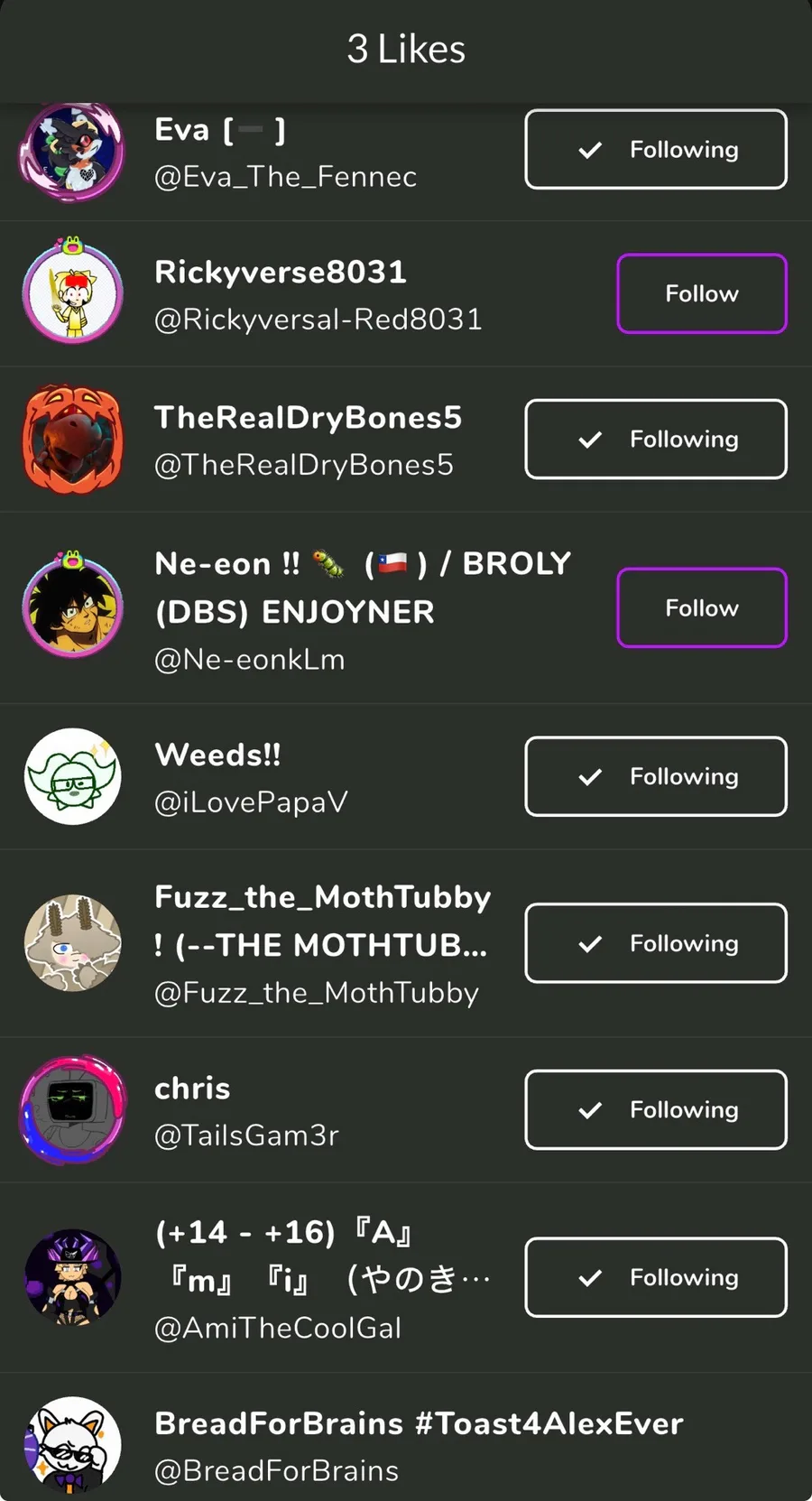
Task: Open chris @TailsGam3r's profile
Action: tap(246, 1111)
